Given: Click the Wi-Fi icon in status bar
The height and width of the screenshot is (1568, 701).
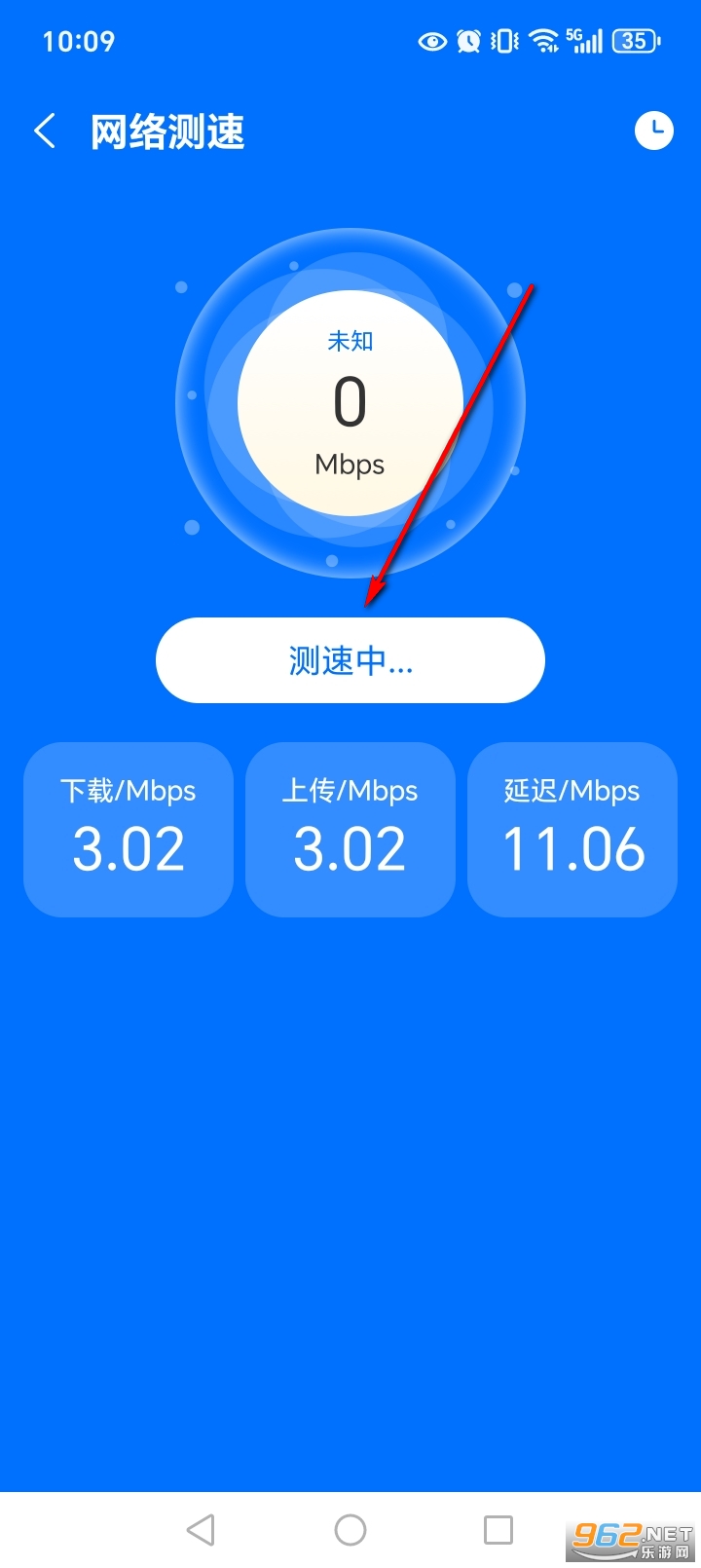Looking at the screenshot, I should point(543,41).
